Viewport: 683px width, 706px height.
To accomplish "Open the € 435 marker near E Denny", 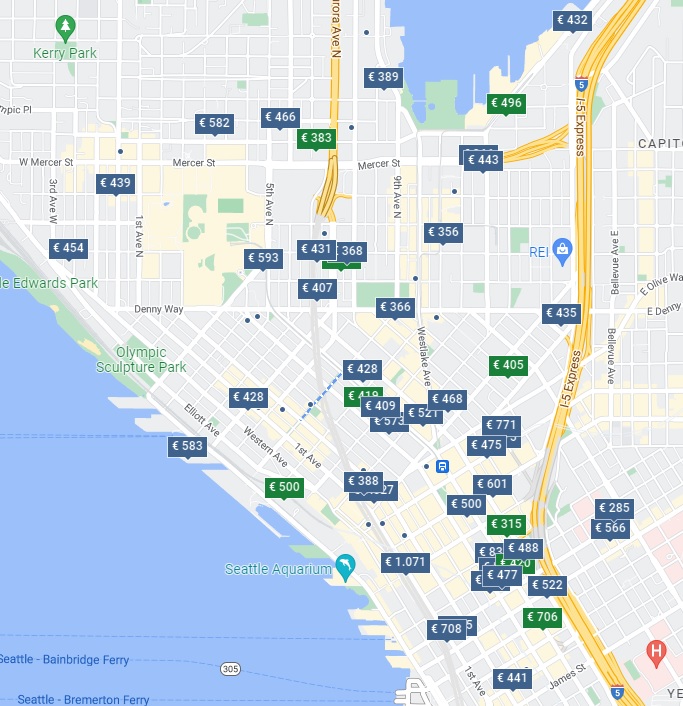I will pyautogui.click(x=561, y=313).
